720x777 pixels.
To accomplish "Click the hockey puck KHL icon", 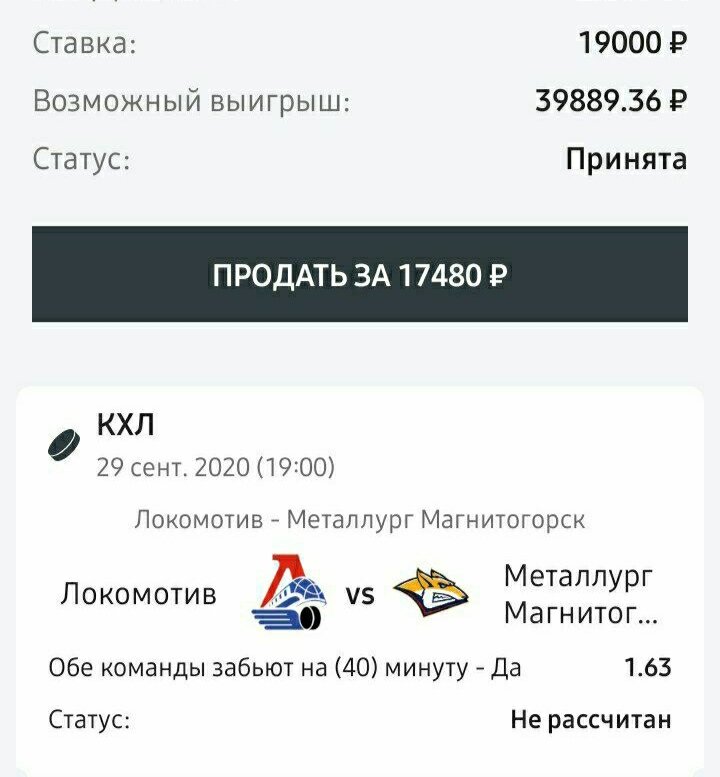I will point(62,442).
